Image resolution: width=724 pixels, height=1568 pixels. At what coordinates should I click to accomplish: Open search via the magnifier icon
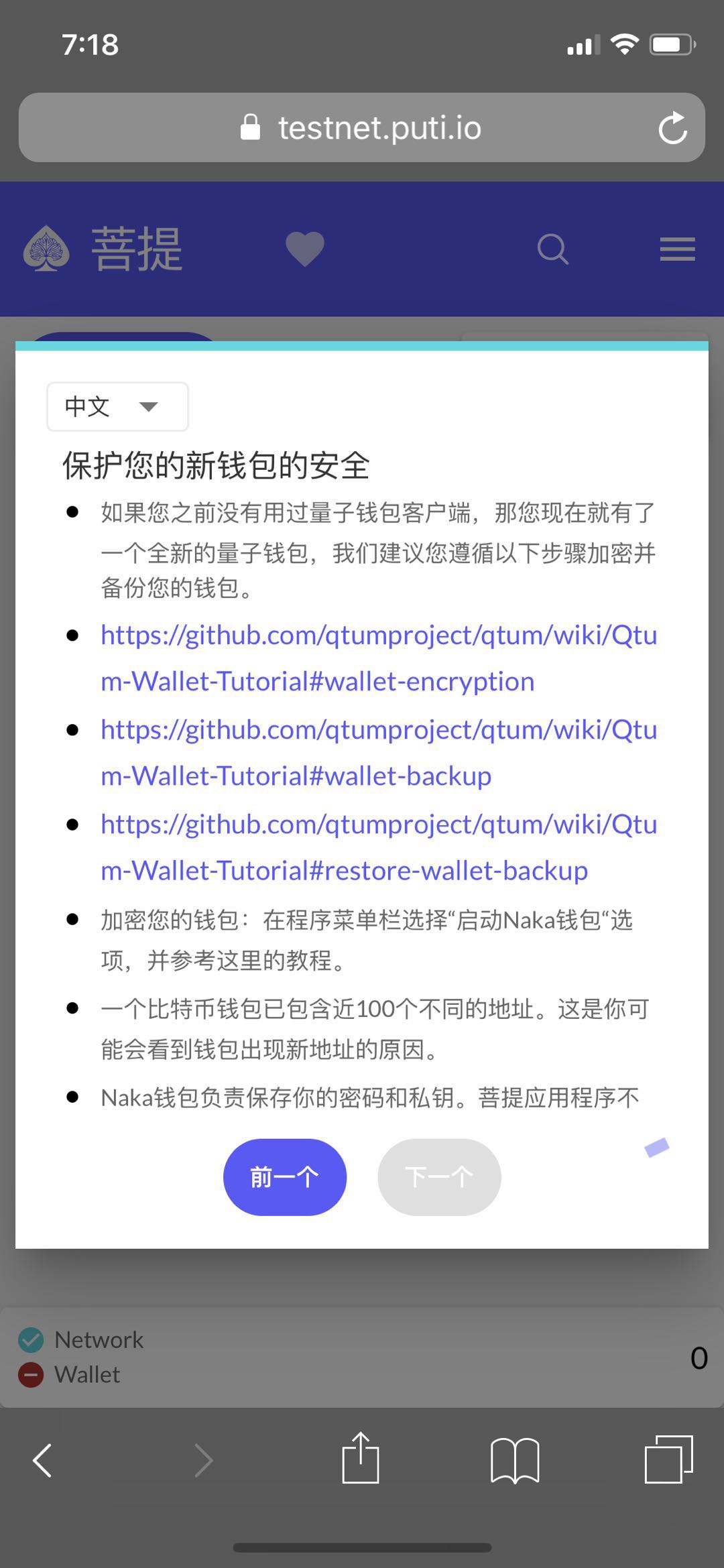pyautogui.click(x=552, y=249)
